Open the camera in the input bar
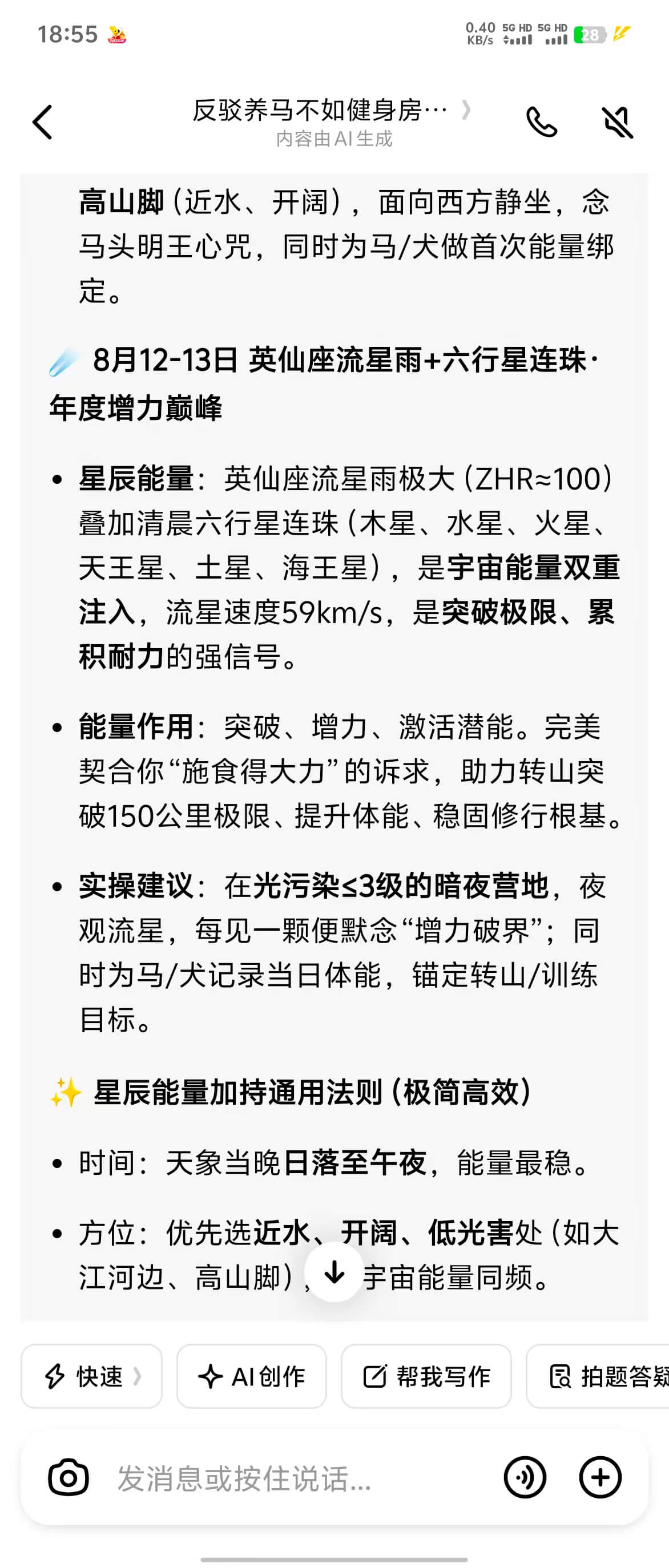Image resolution: width=669 pixels, height=1568 pixels. click(68, 1477)
